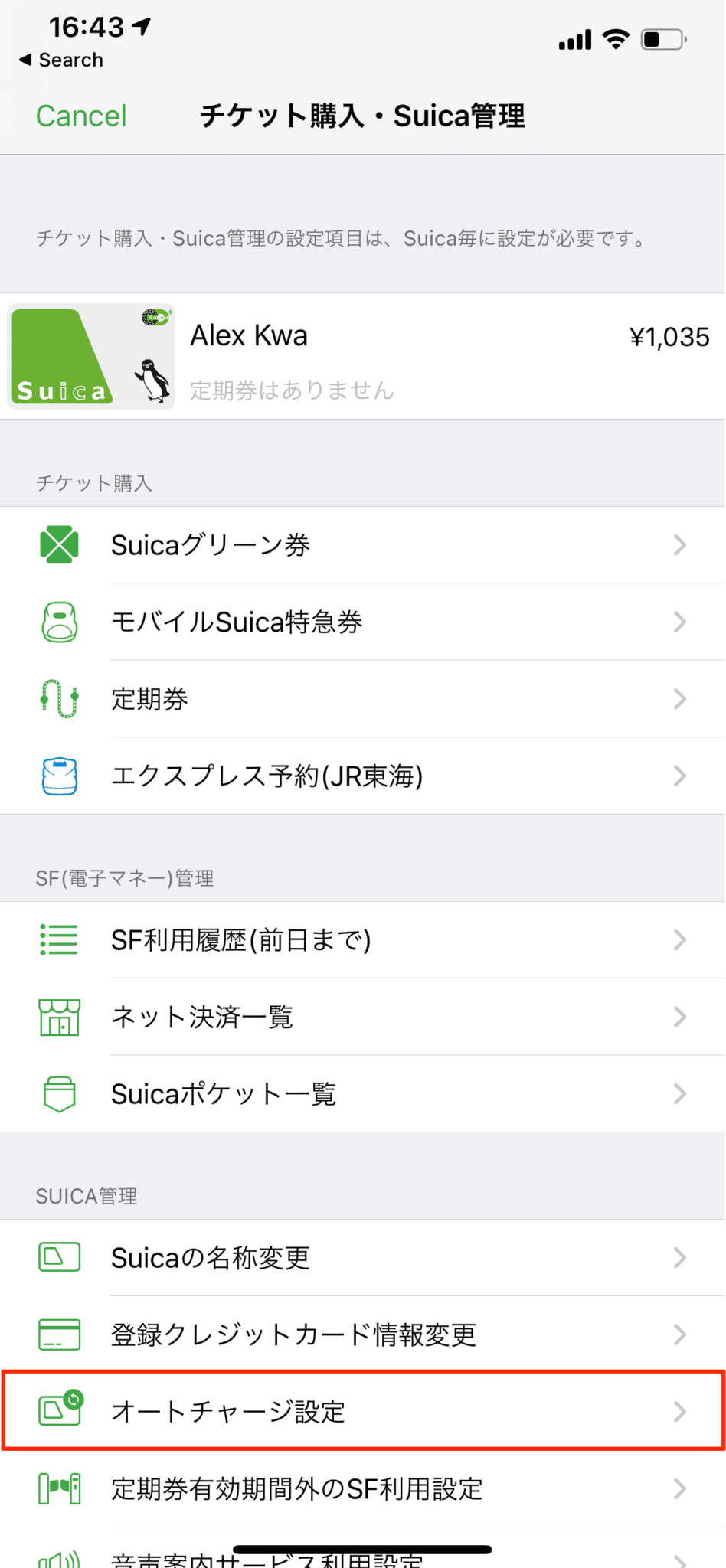726x1568 pixels.
Task: Open ネット決済一覧
Action: (x=363, y=1017)
